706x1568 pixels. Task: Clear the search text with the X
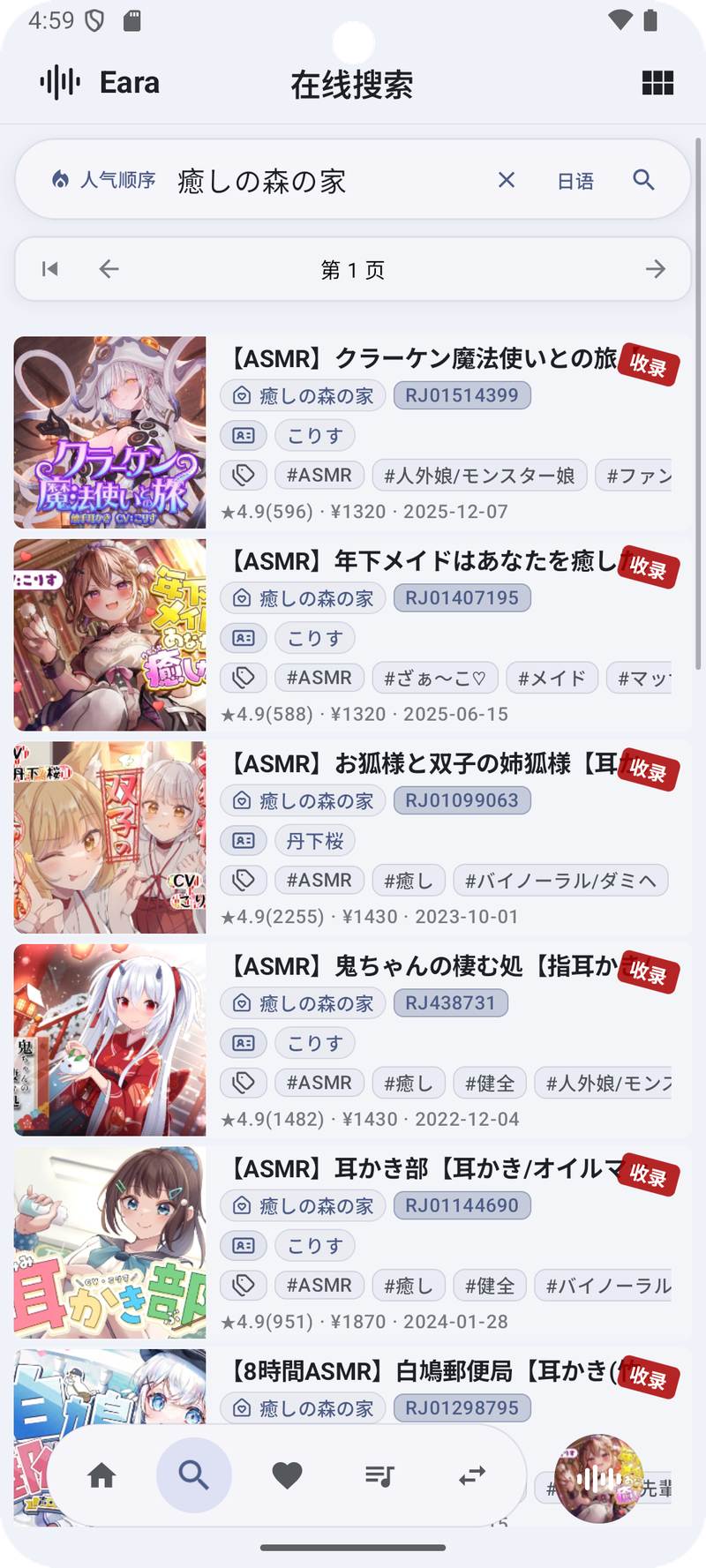[507, 180]
